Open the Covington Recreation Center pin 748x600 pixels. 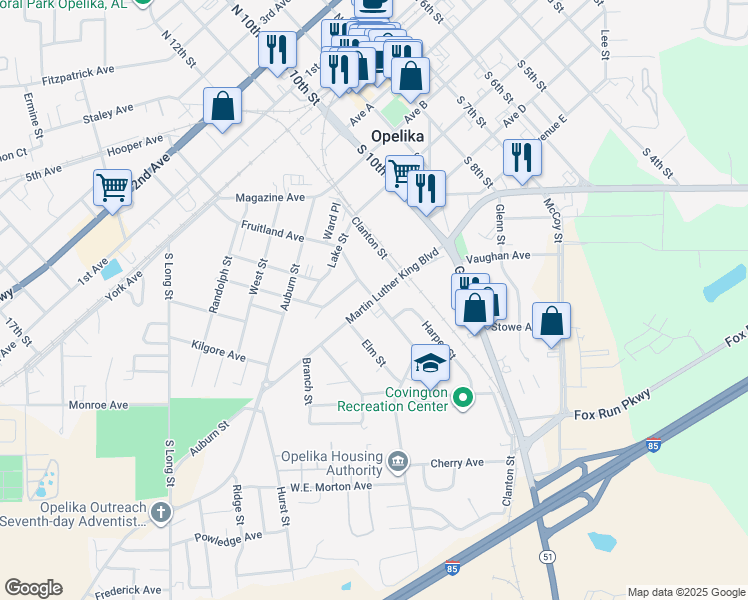click(x=462, y=398)
